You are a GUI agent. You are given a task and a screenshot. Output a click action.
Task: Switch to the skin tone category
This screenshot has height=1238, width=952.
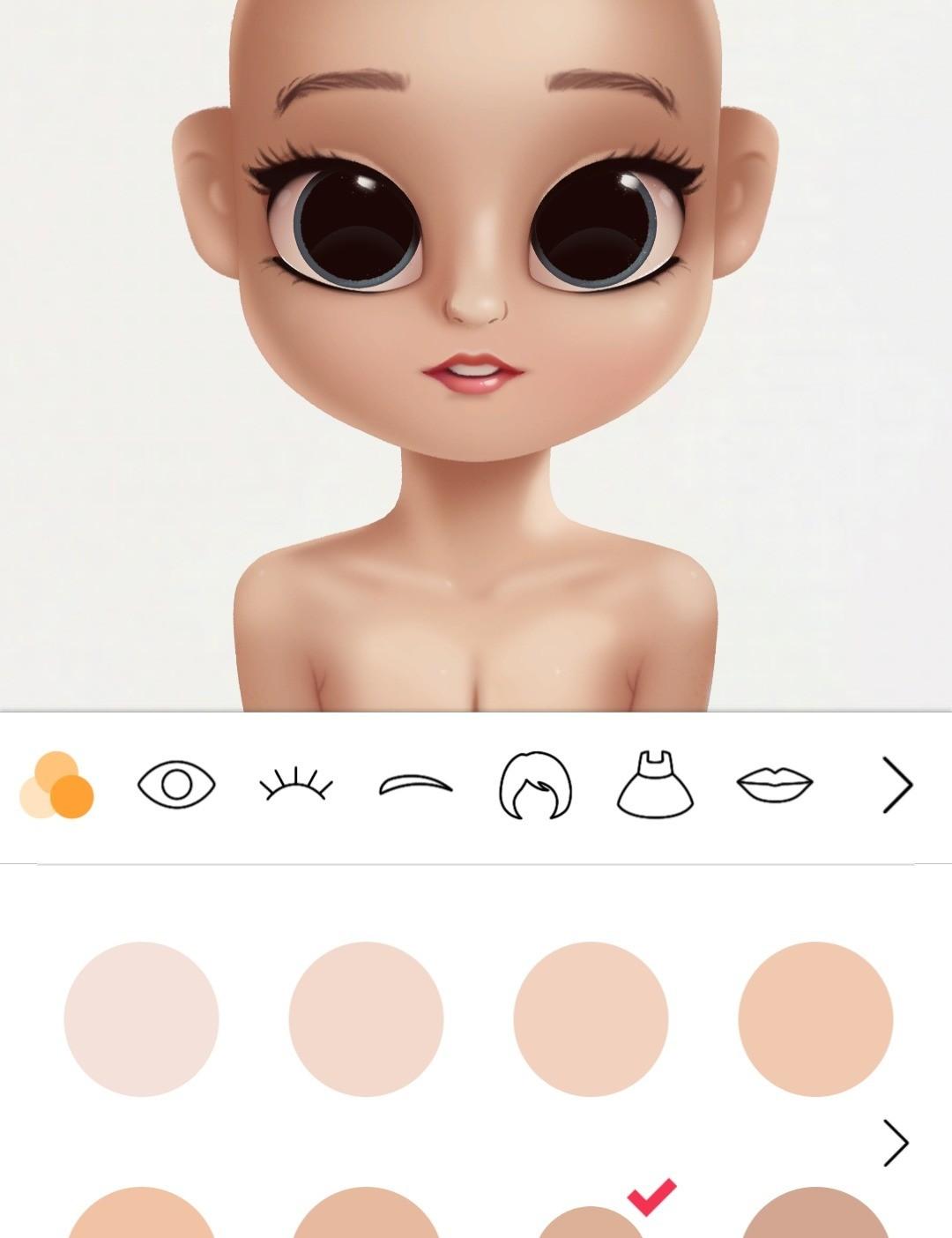point(56,785)
